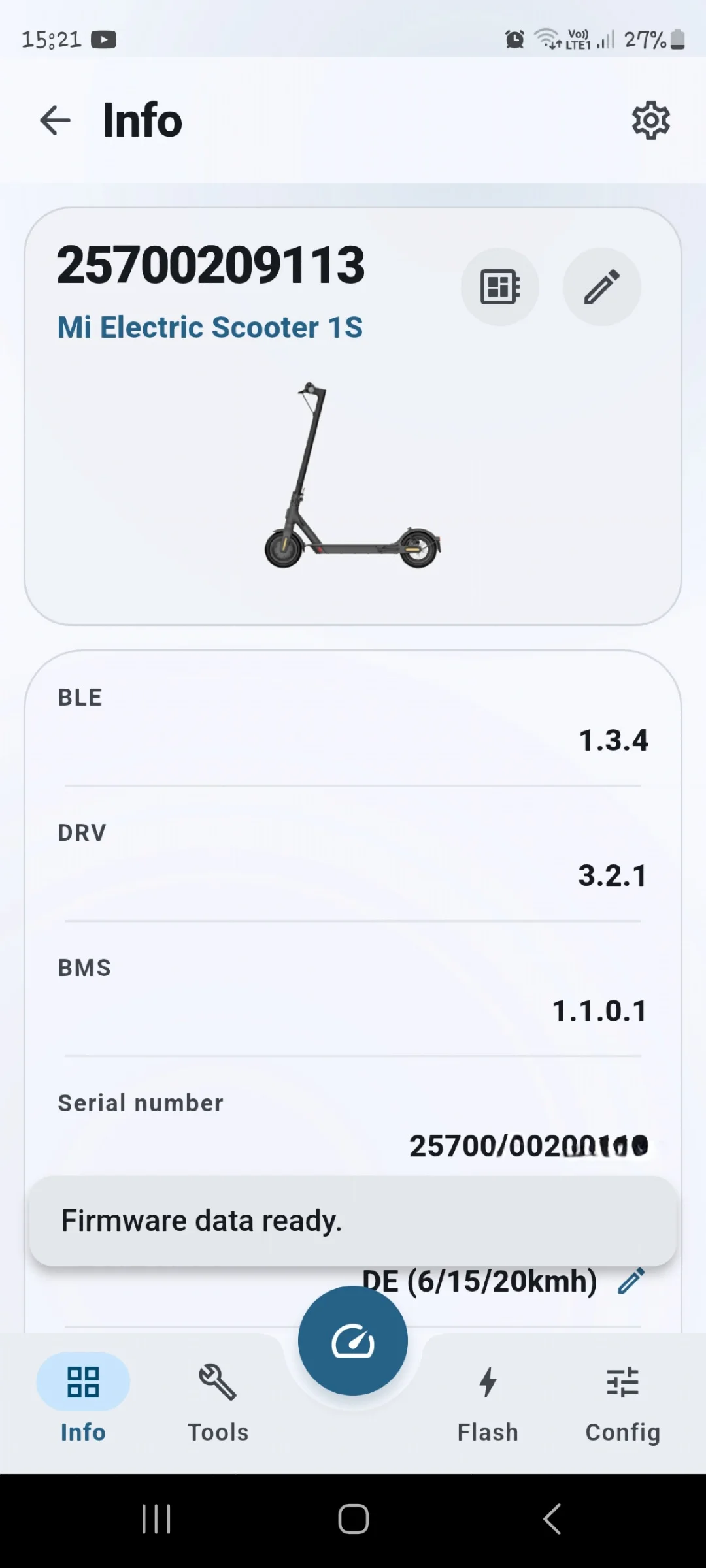The height and width of the screenshot is (1568, 706).
Task: Go back using the arrow beside Info
Action: [55, 121]
